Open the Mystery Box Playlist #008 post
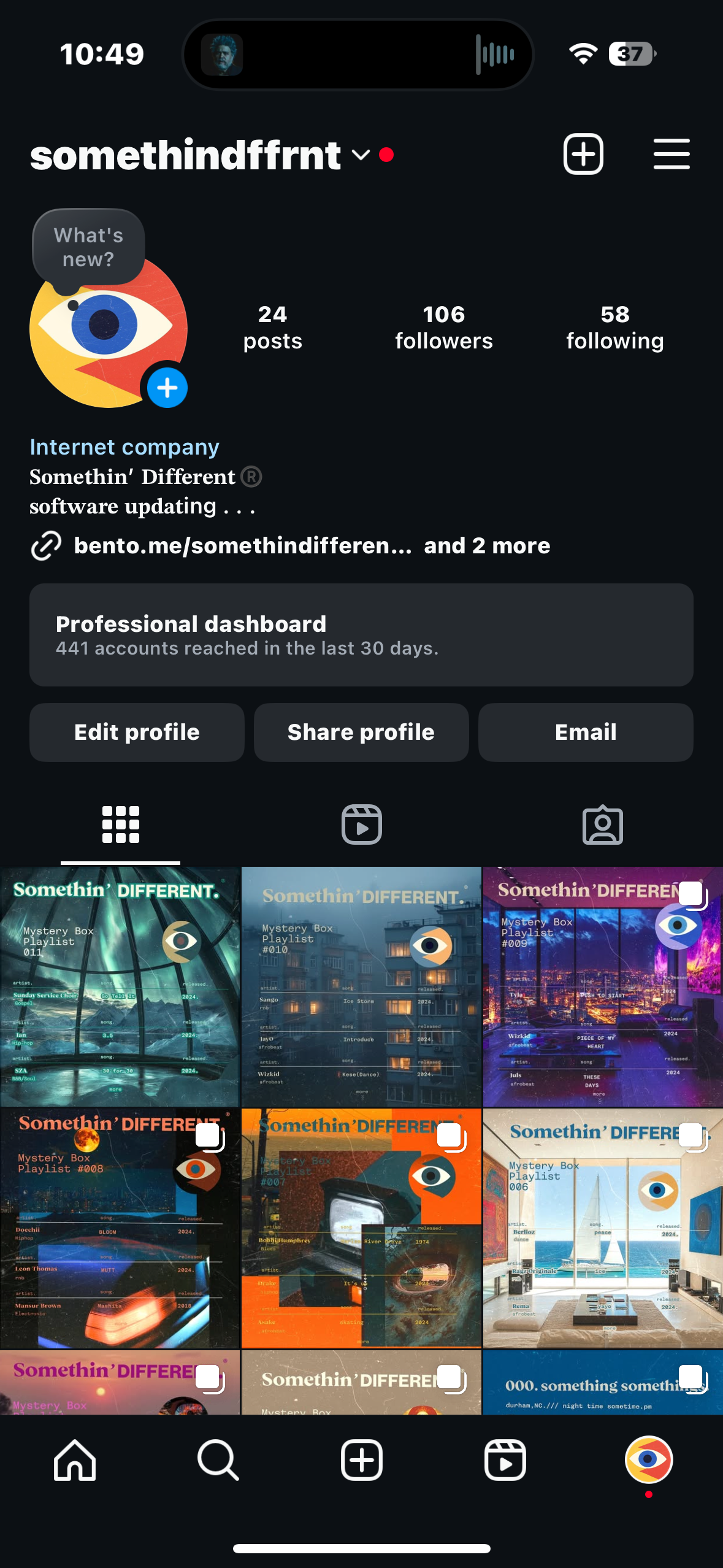This screenshot has width=723, height=1568. pyautogui.click(x=120, y=1228)
